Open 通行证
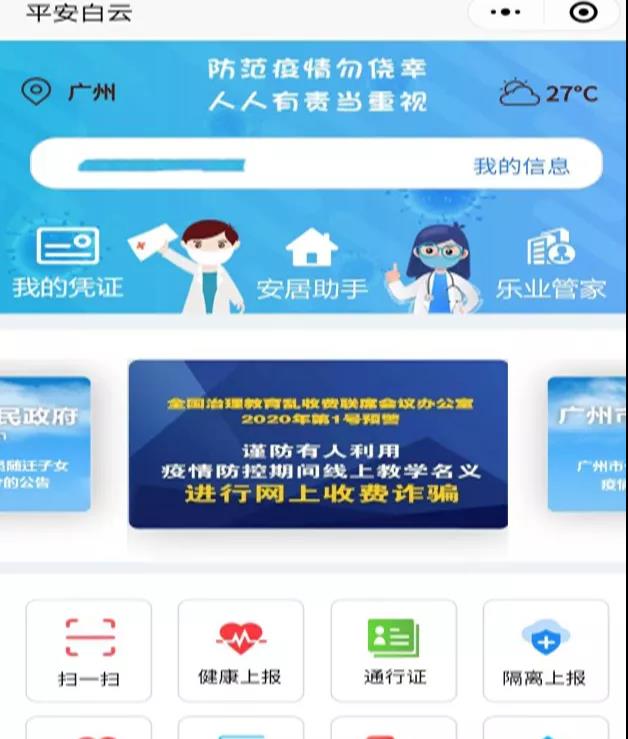 393,650
